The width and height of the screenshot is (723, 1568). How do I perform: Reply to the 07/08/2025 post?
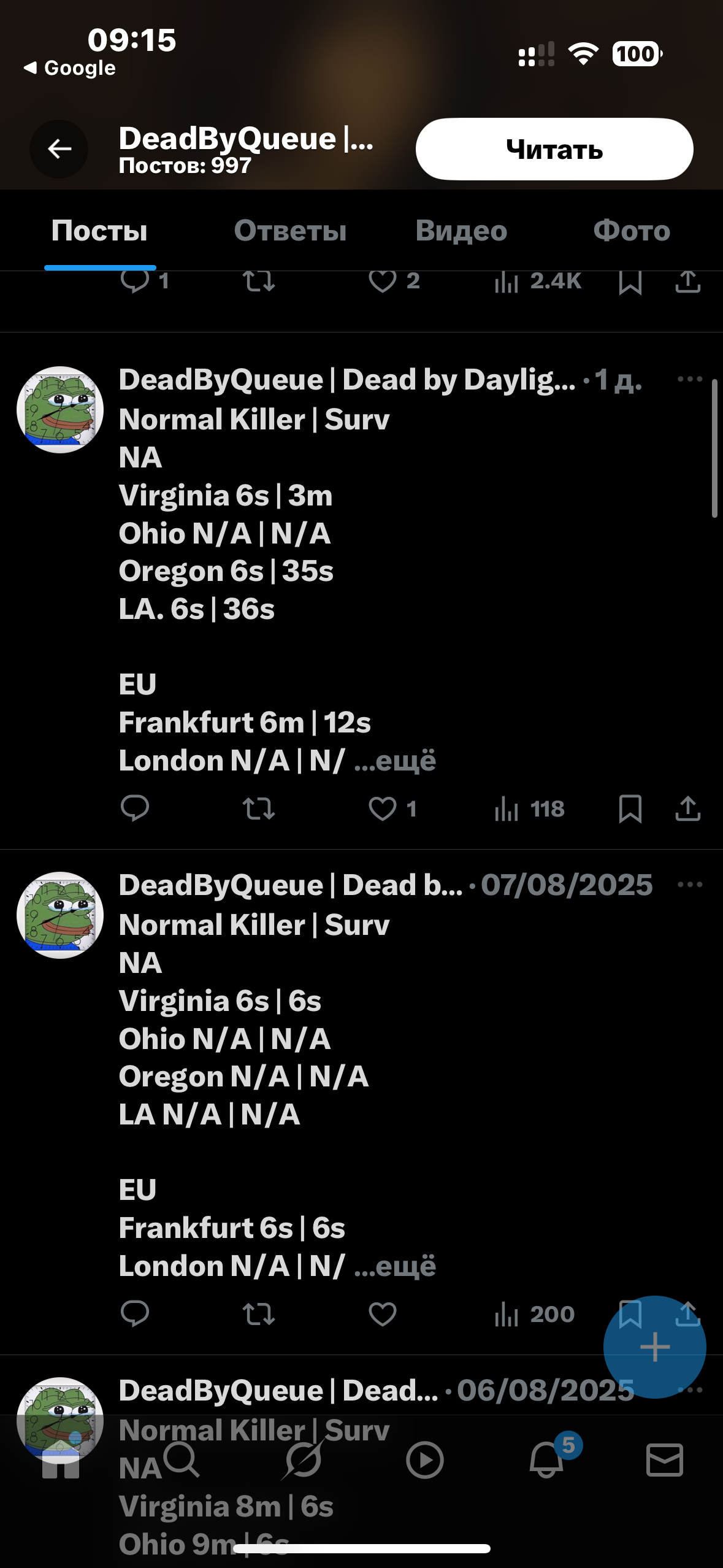coord(135,1314)
